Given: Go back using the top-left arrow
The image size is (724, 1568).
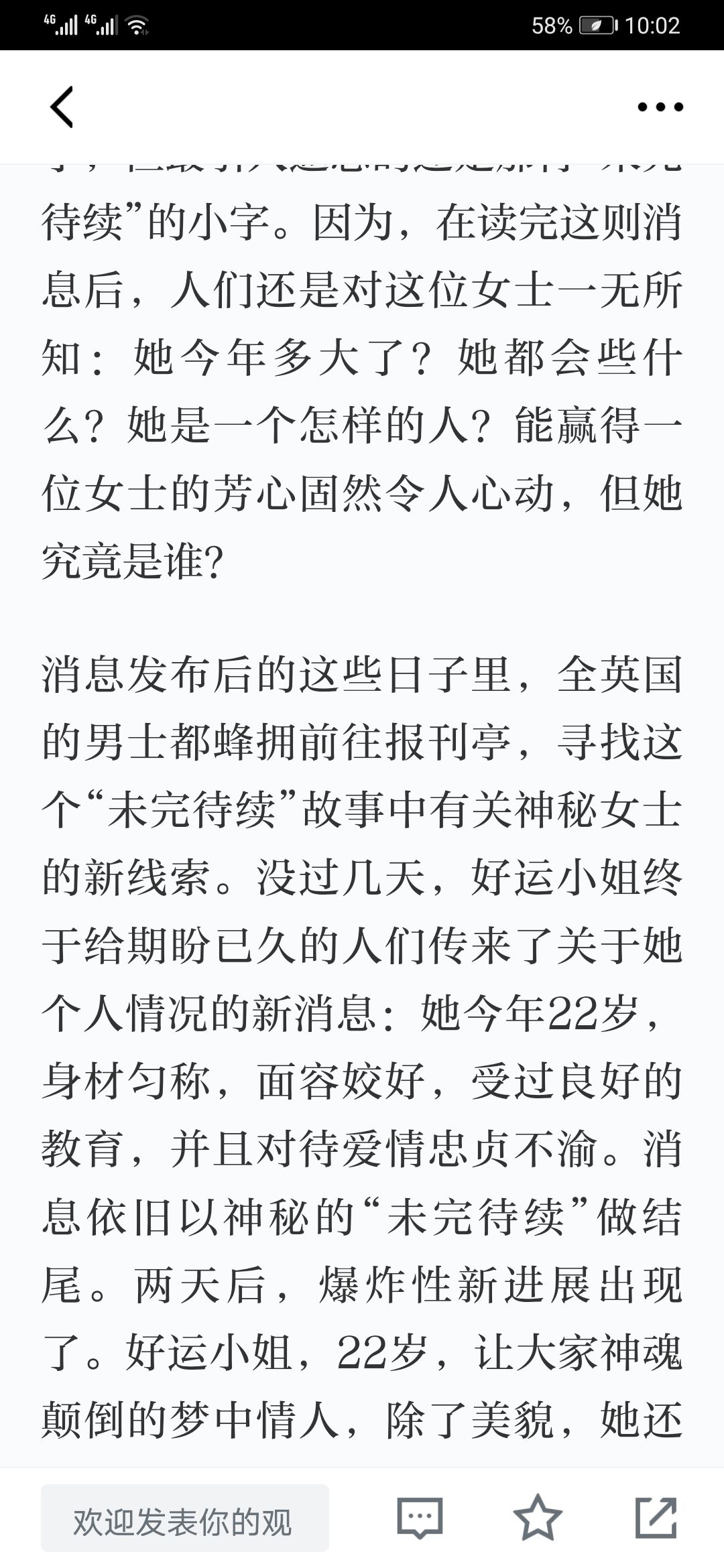Looking at the screenshot, I should click(62, 107).
